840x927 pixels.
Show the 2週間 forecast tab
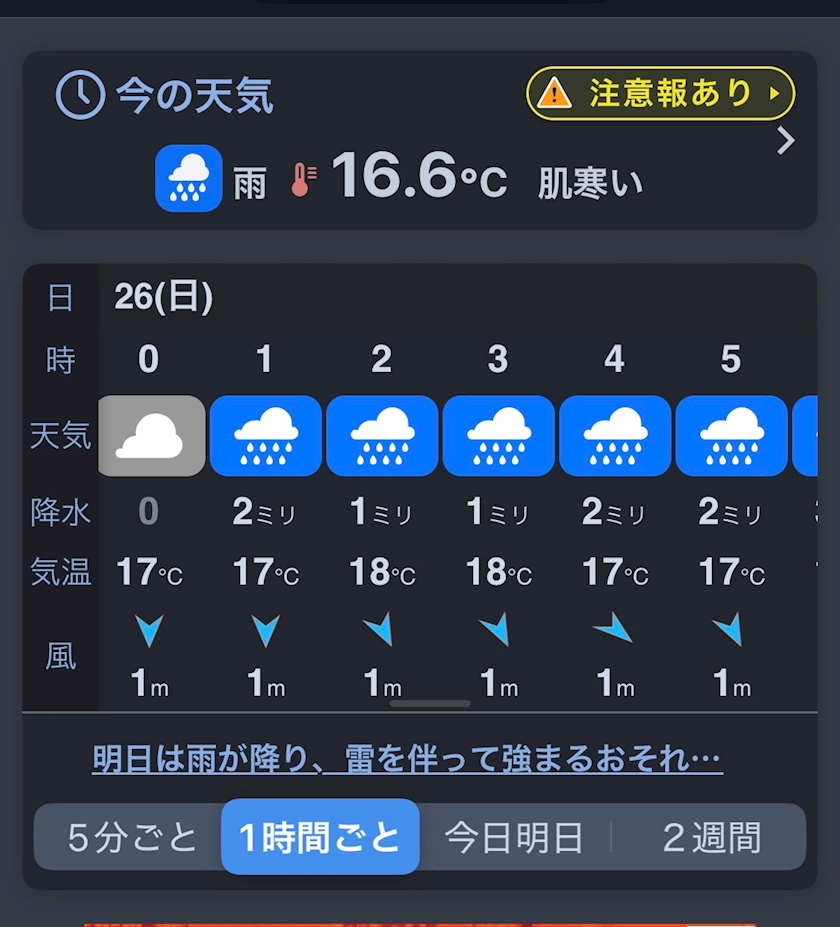(711, 837)
